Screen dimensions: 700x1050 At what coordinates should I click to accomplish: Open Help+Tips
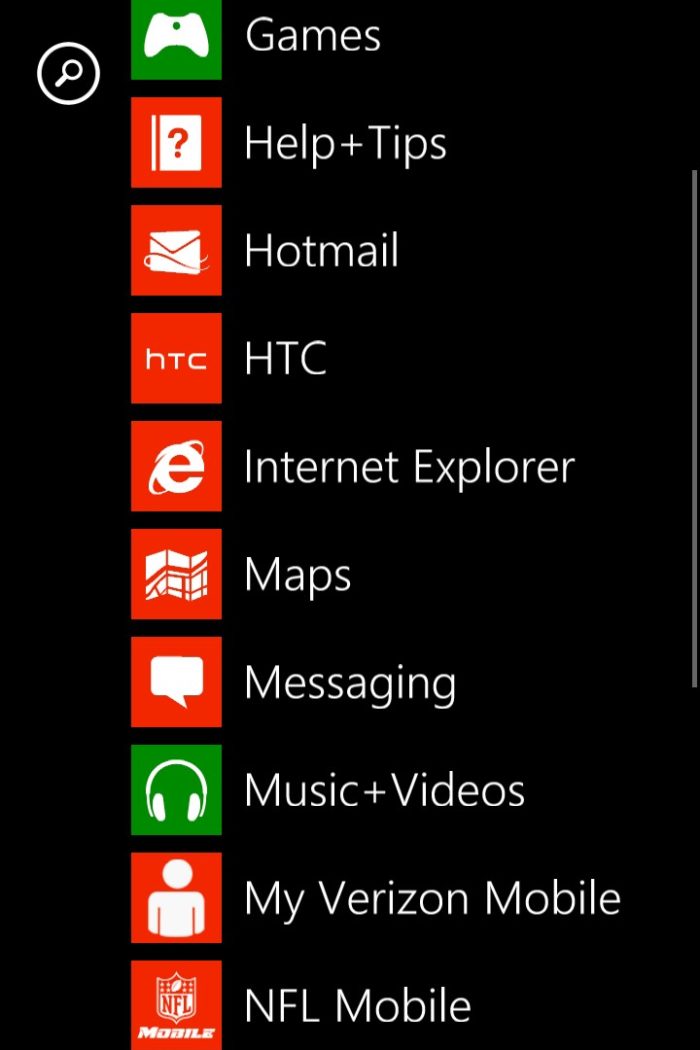[x=176, y=142]
